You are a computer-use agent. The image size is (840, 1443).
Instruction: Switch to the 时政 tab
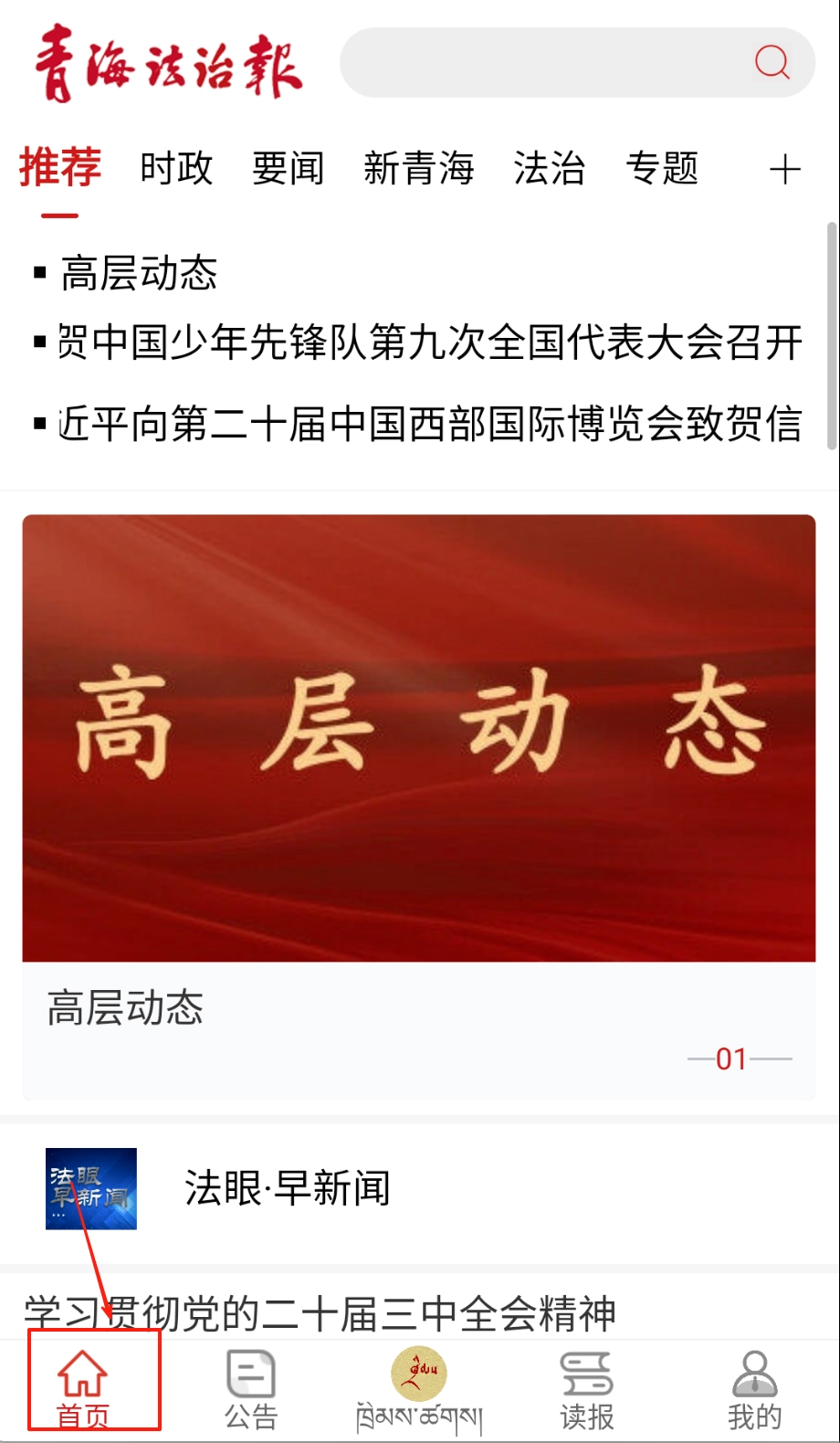(x=176, y=169)
